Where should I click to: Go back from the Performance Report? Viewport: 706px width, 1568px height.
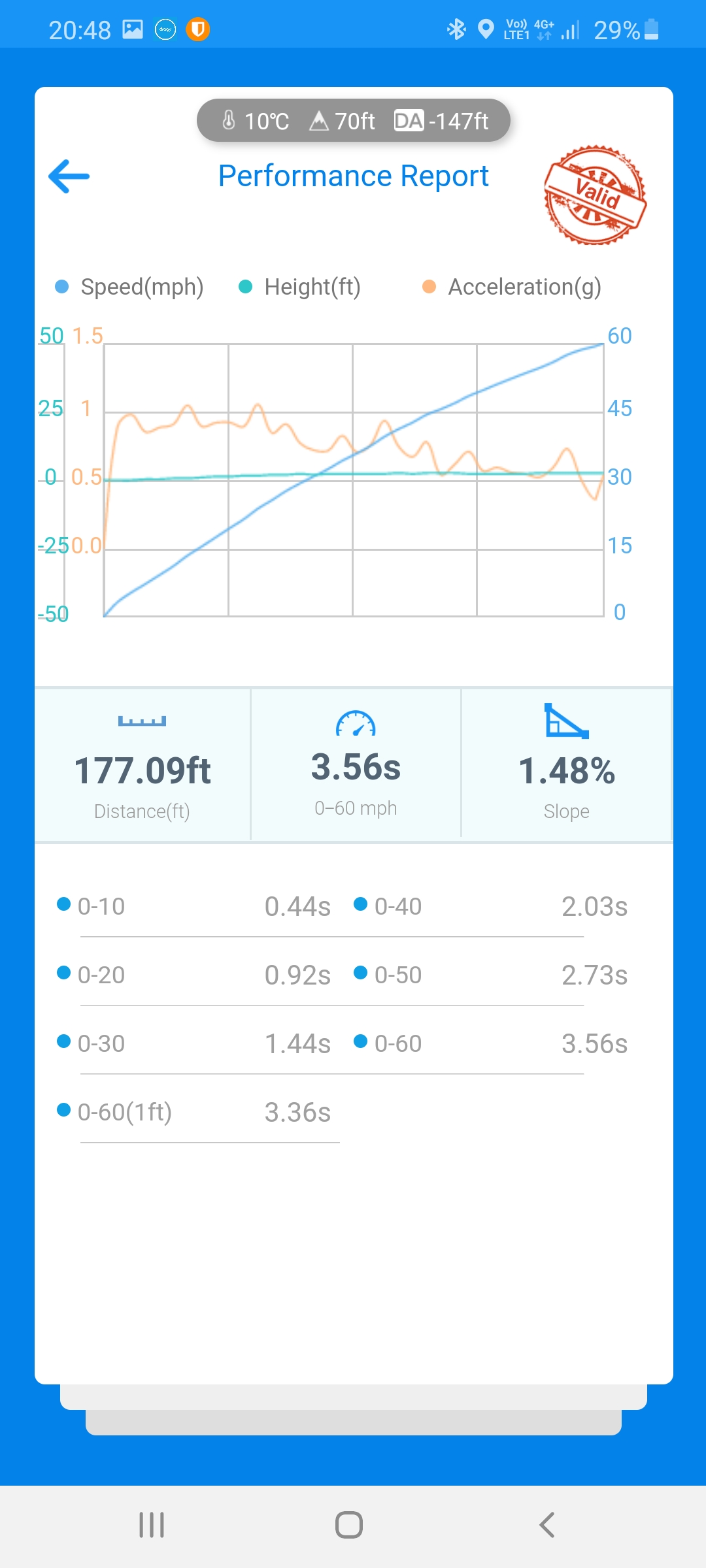pos(69,176)
